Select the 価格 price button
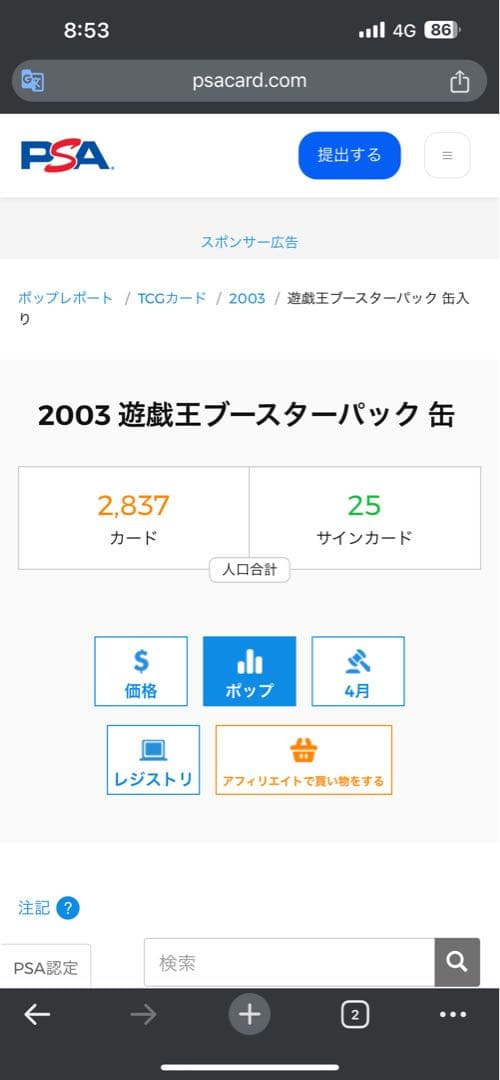 tap(141, 671)
